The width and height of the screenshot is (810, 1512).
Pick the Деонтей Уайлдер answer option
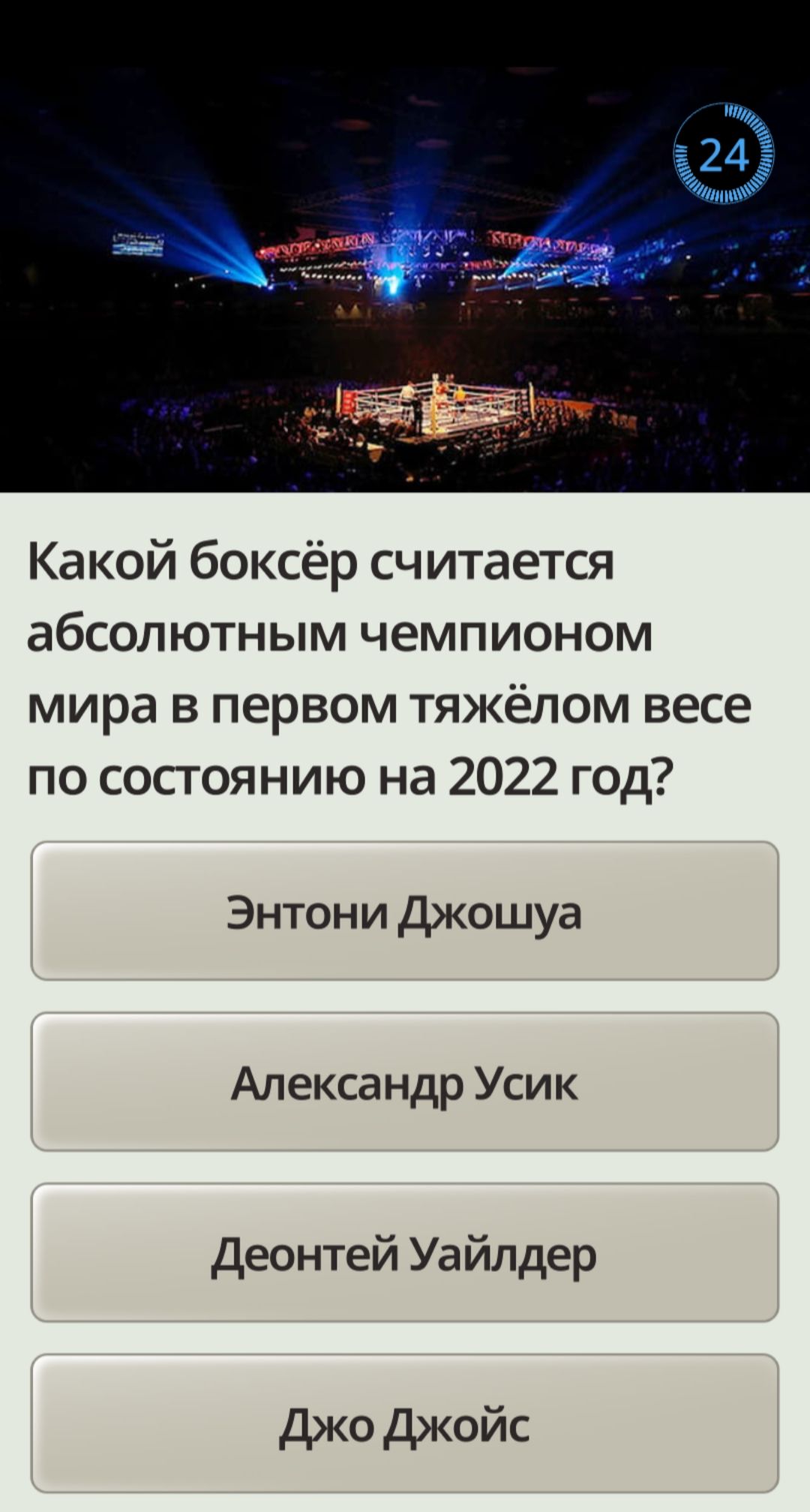click(x=404, y=1253)
